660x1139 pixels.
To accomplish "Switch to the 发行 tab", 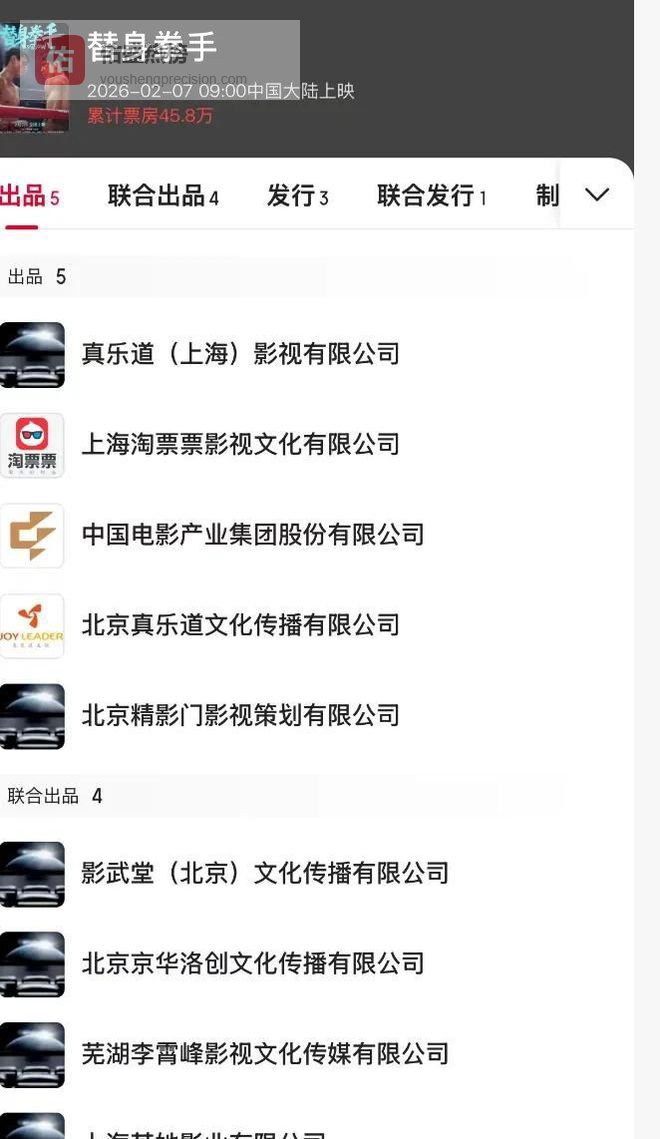I will pos(297,196).
